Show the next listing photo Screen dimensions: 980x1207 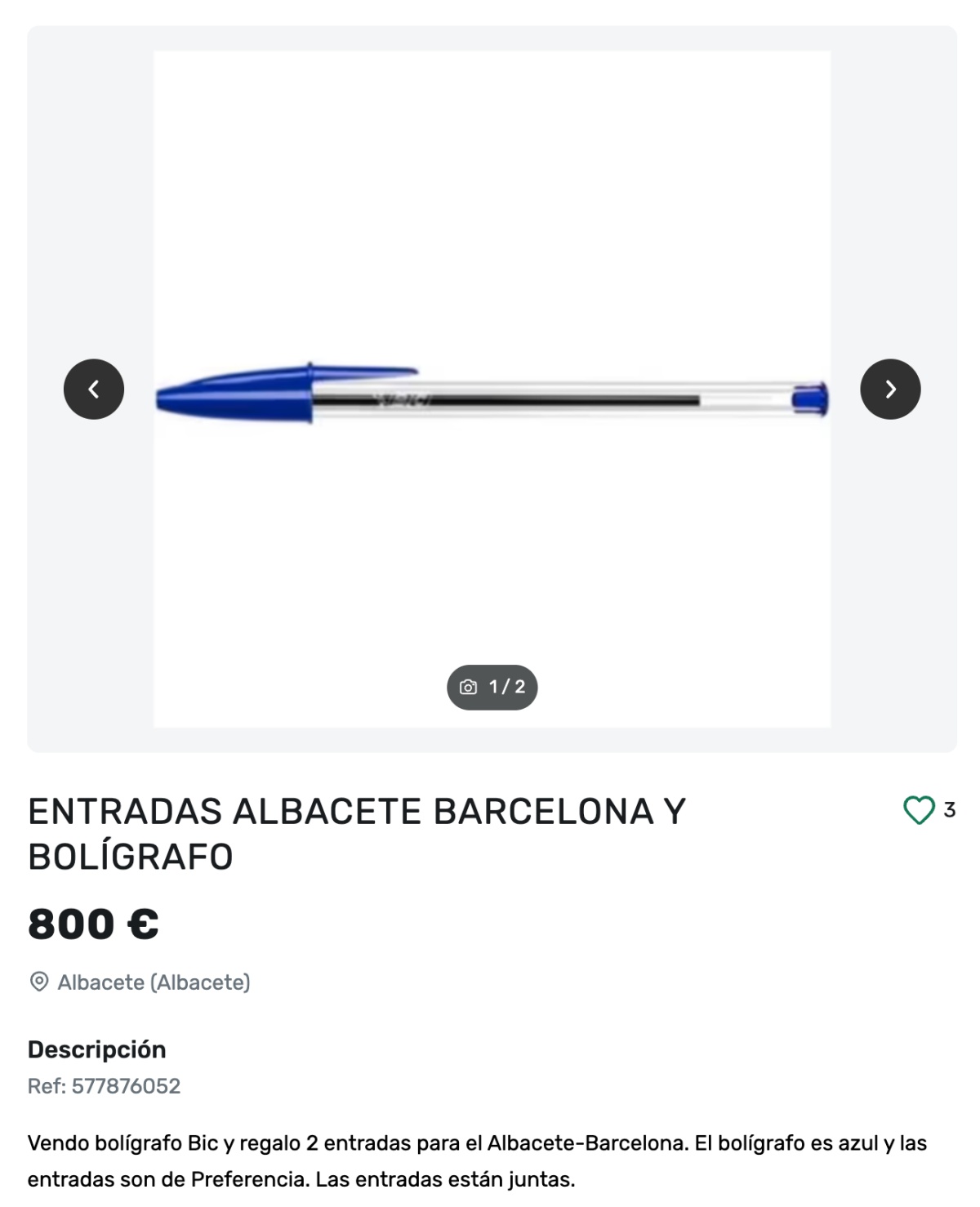pyautogui.click(x=890, y=390)
